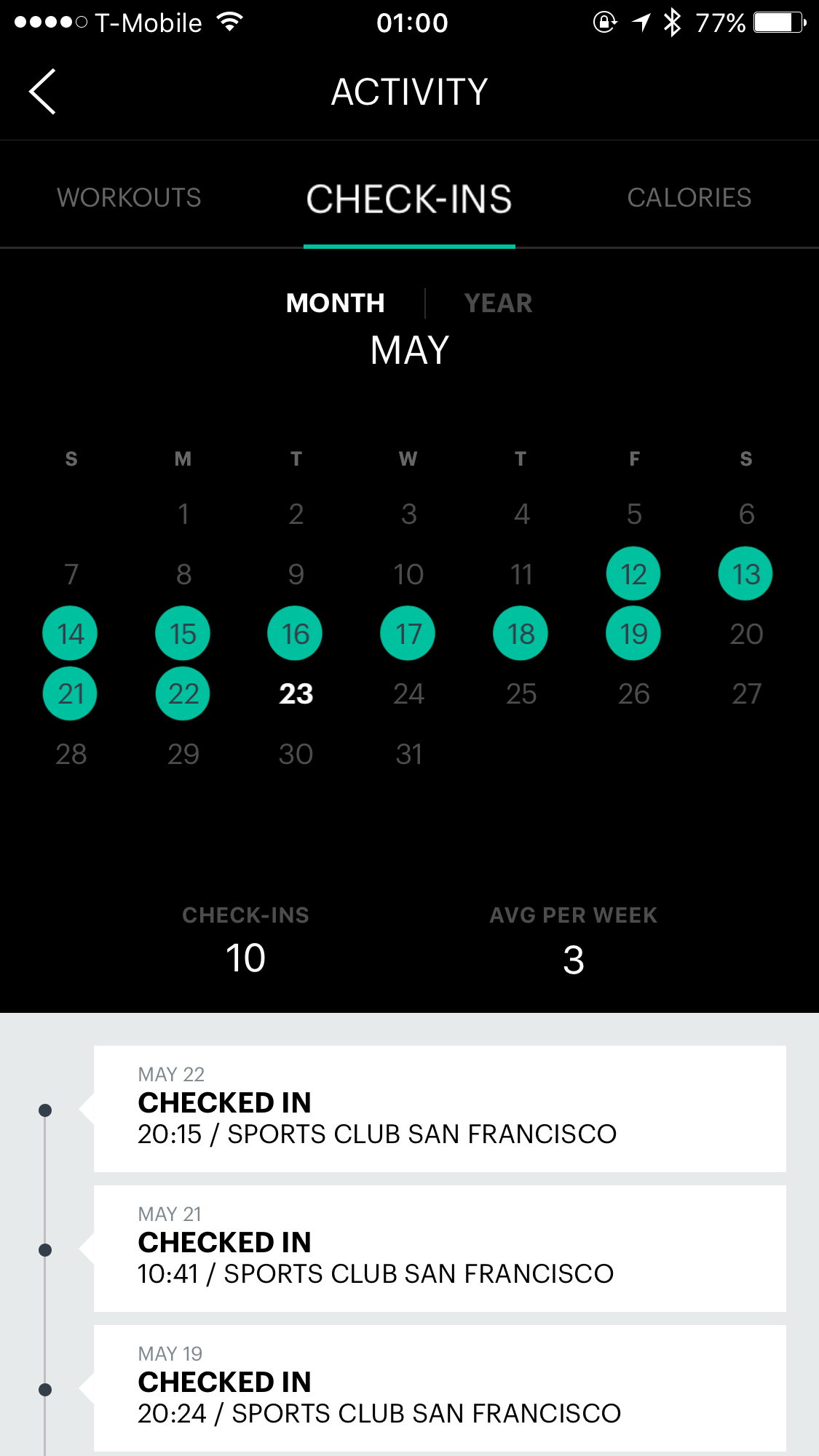The width and height of the screenshot is (819, 1456).
Task: Pick May 22 on the calendar
Action: tap(183, 693)
